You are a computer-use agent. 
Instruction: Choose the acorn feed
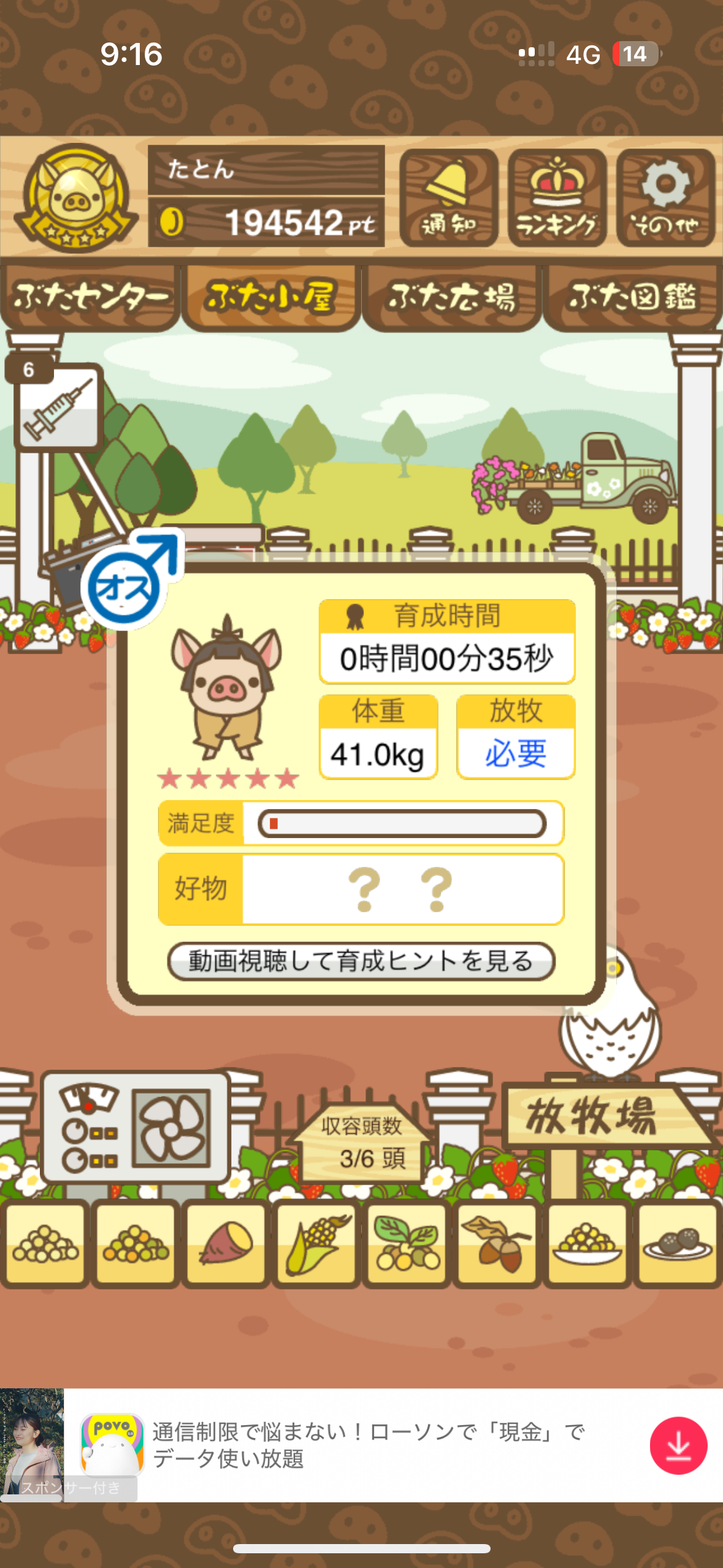pos(497,1243)
